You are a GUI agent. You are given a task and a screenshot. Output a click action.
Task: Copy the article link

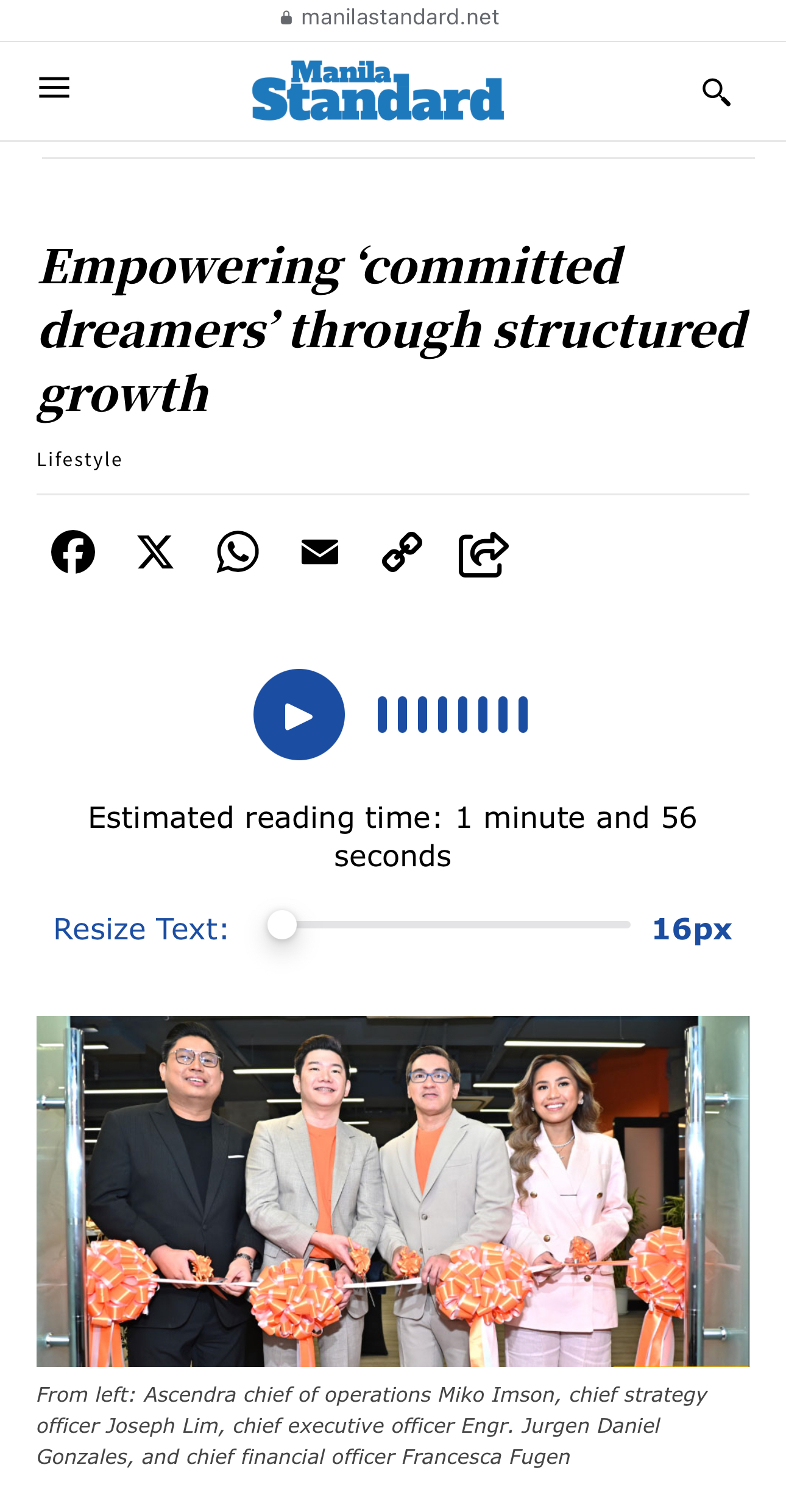click(x=402, y=552)
